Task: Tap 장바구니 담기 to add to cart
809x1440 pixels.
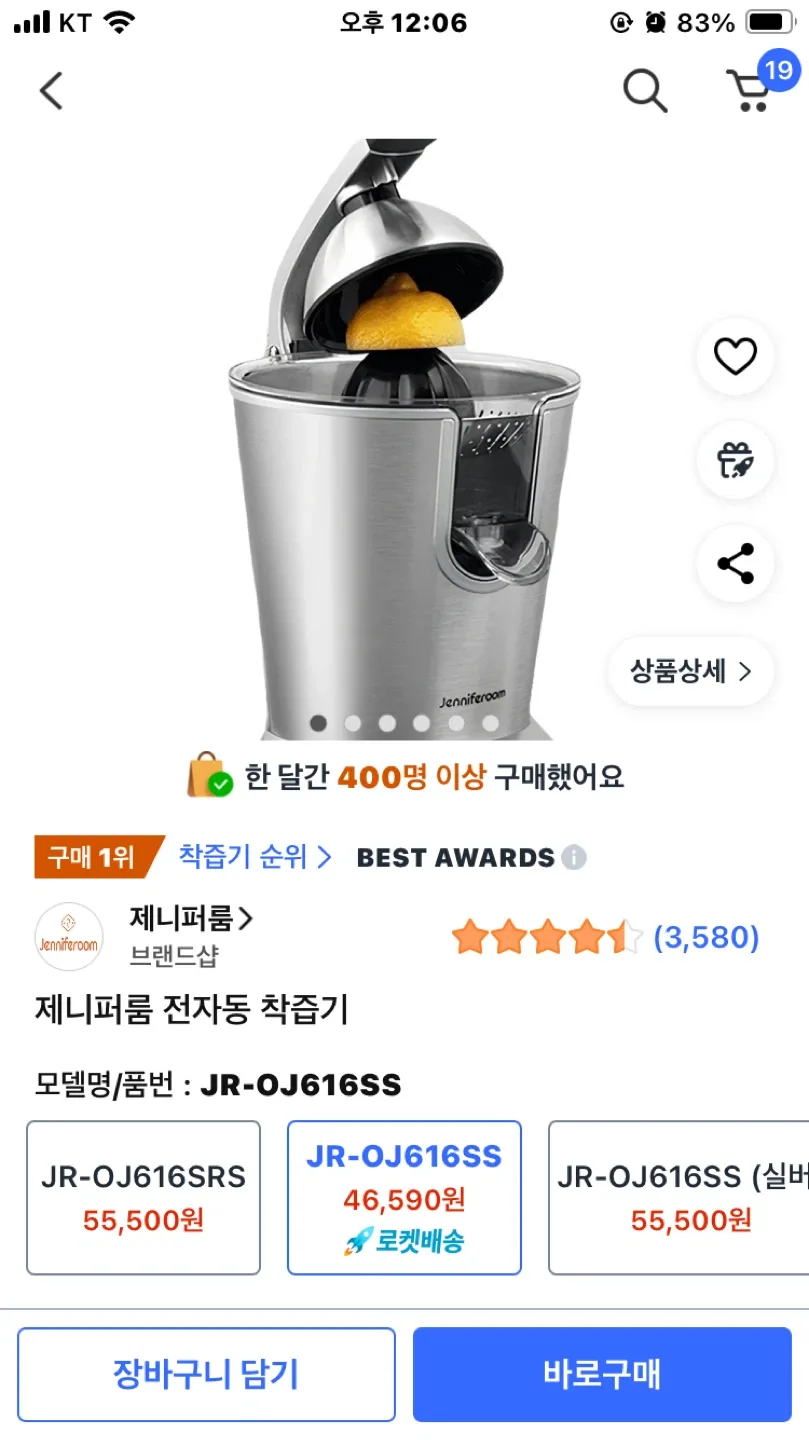Action: 206,1374
